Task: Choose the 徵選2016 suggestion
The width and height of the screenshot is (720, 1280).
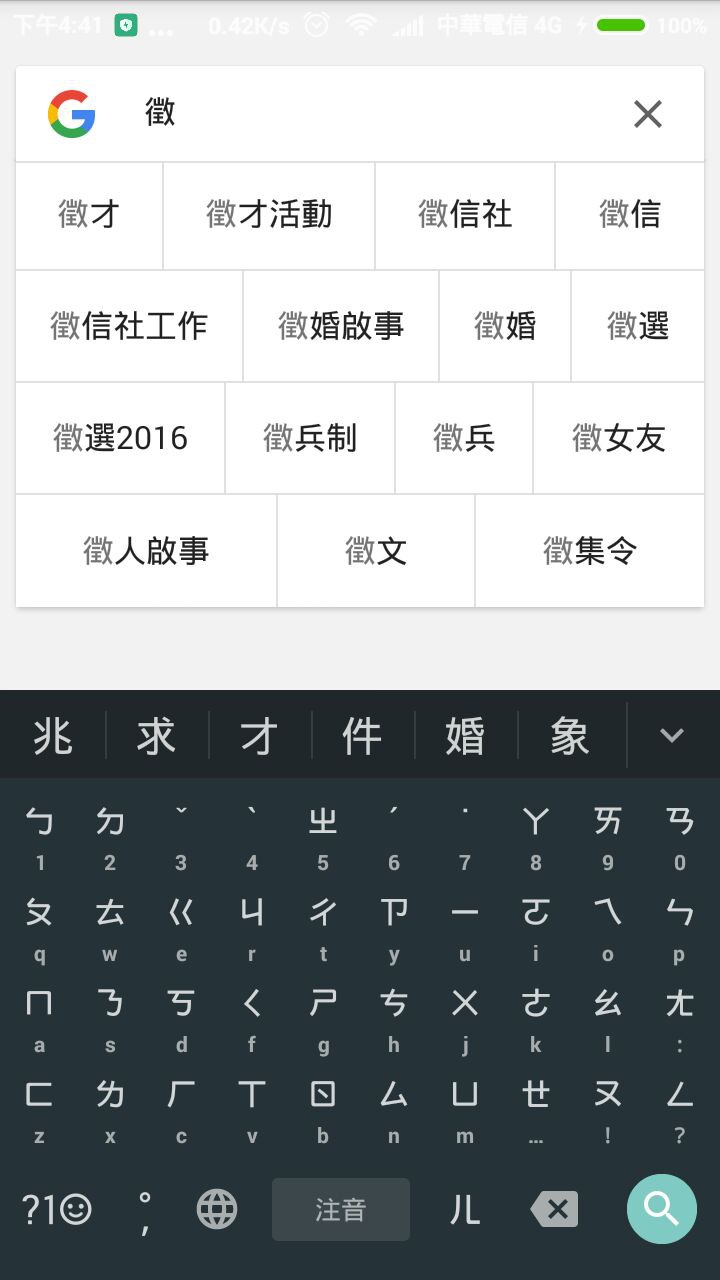Action: 121,438
